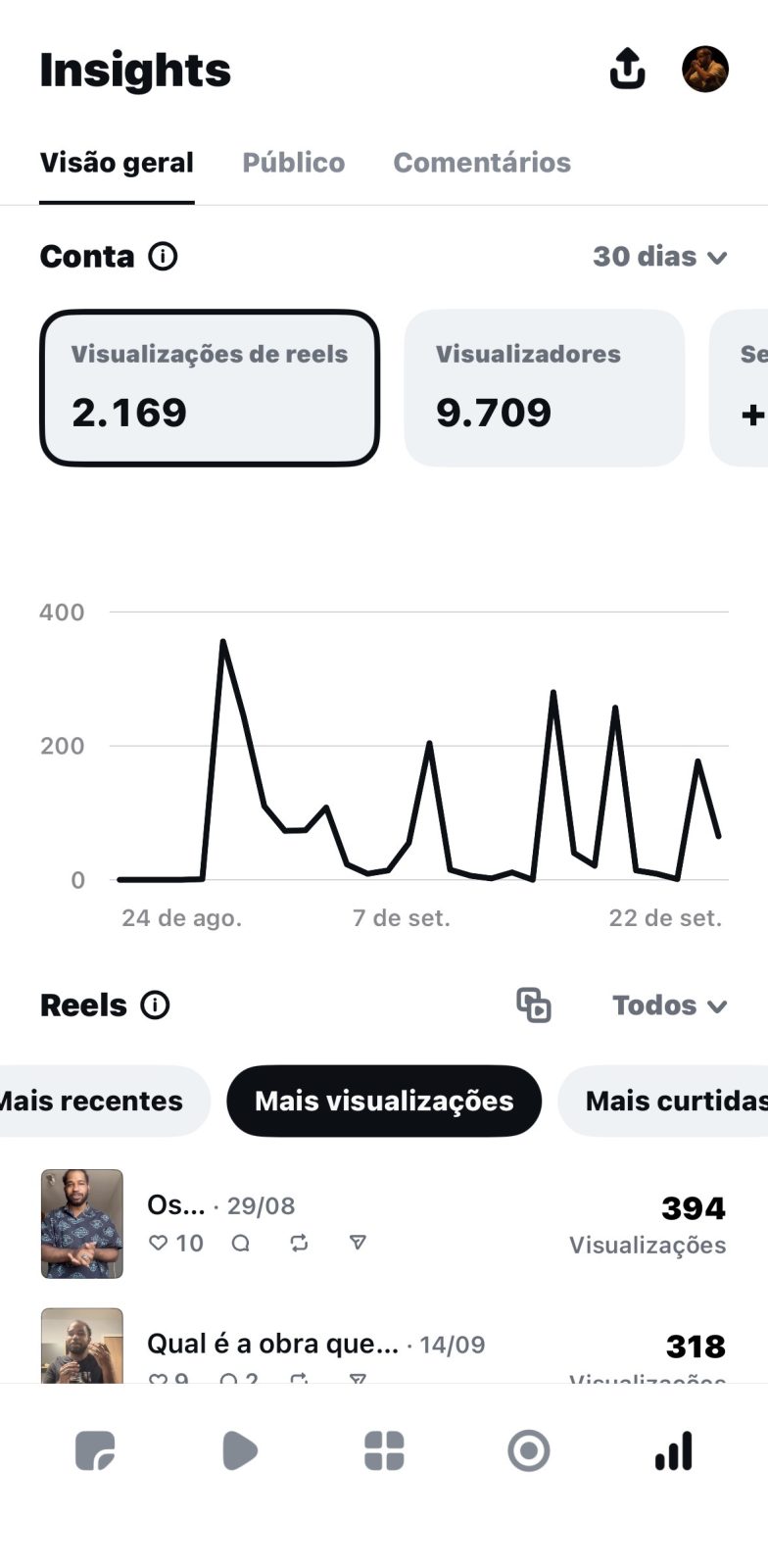Open the profile avatar
The width and height of the screenshot is (768, 1568).
705,69
